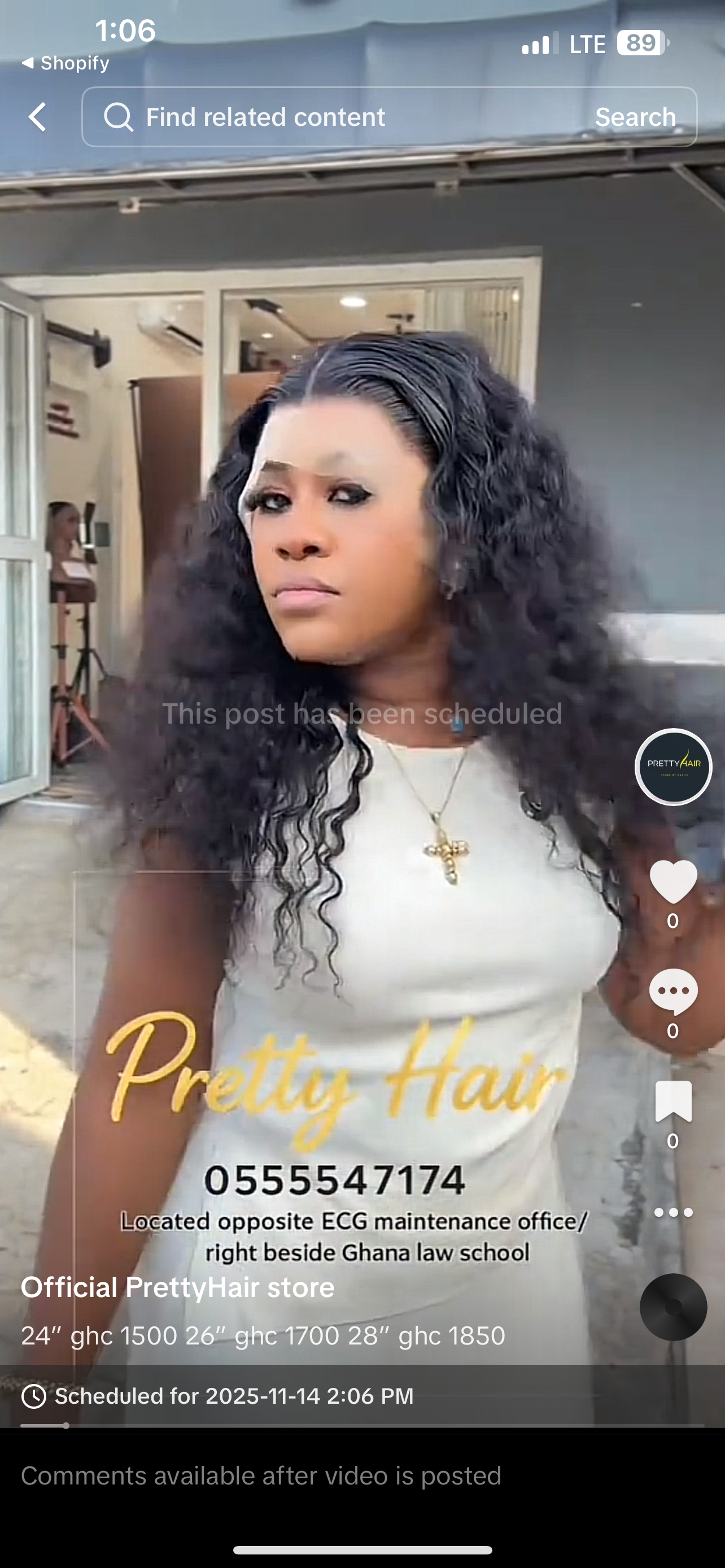Open the spinning sound disc
Image resolution: width=725 pixels, height=1568 pixels.
coord(673,1306)
